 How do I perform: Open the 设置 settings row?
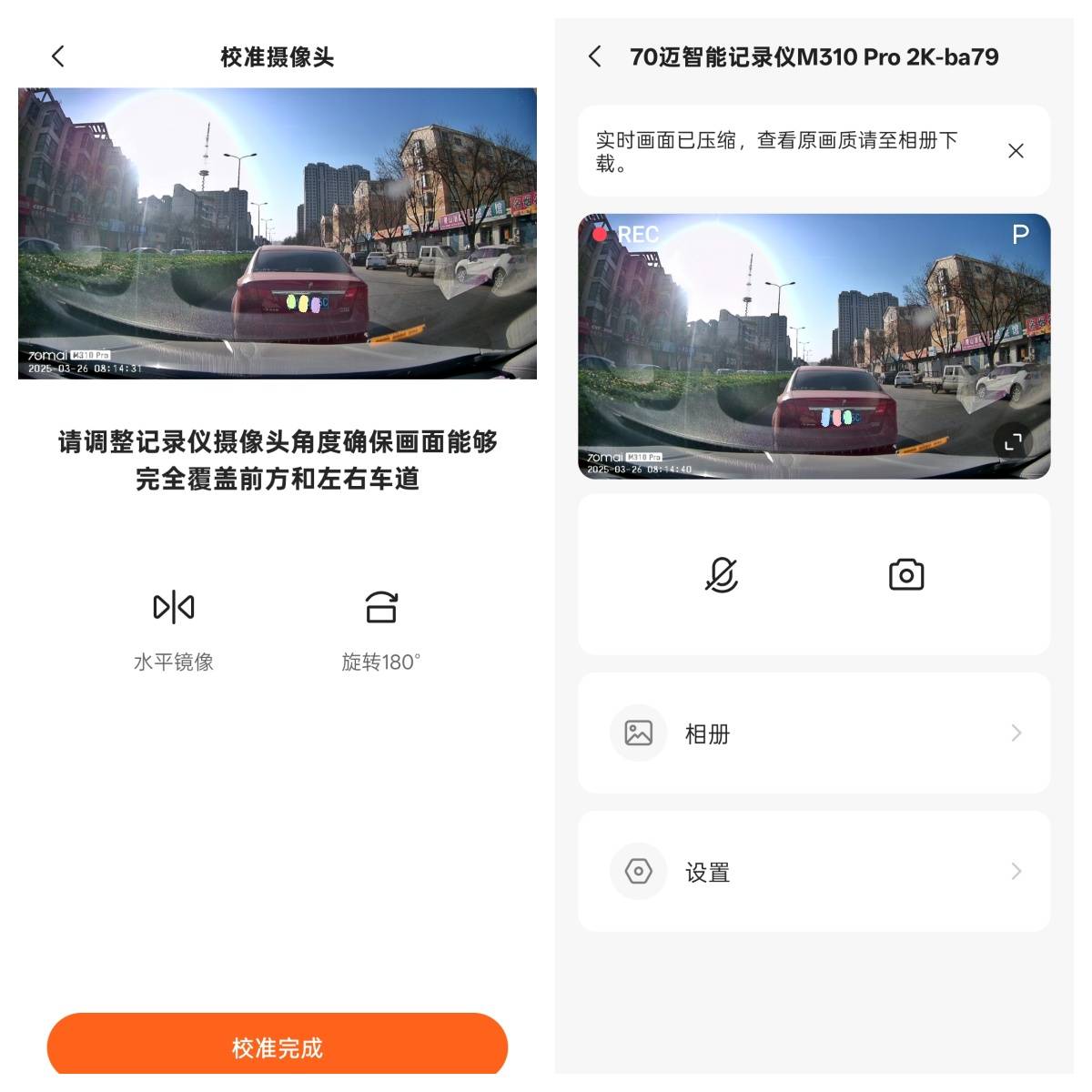click(814, 872)
